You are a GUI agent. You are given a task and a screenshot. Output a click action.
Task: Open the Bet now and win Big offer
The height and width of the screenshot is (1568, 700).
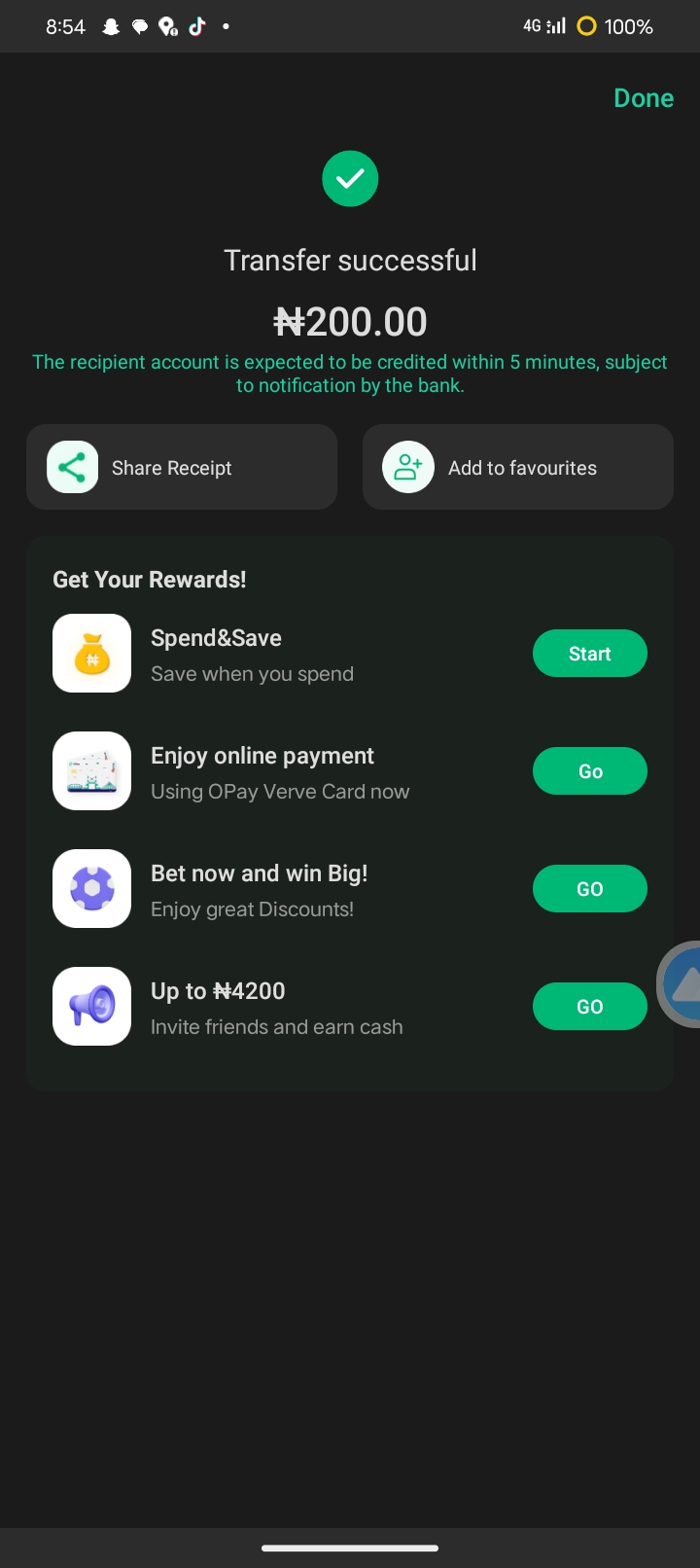click(x=589, y=889)
